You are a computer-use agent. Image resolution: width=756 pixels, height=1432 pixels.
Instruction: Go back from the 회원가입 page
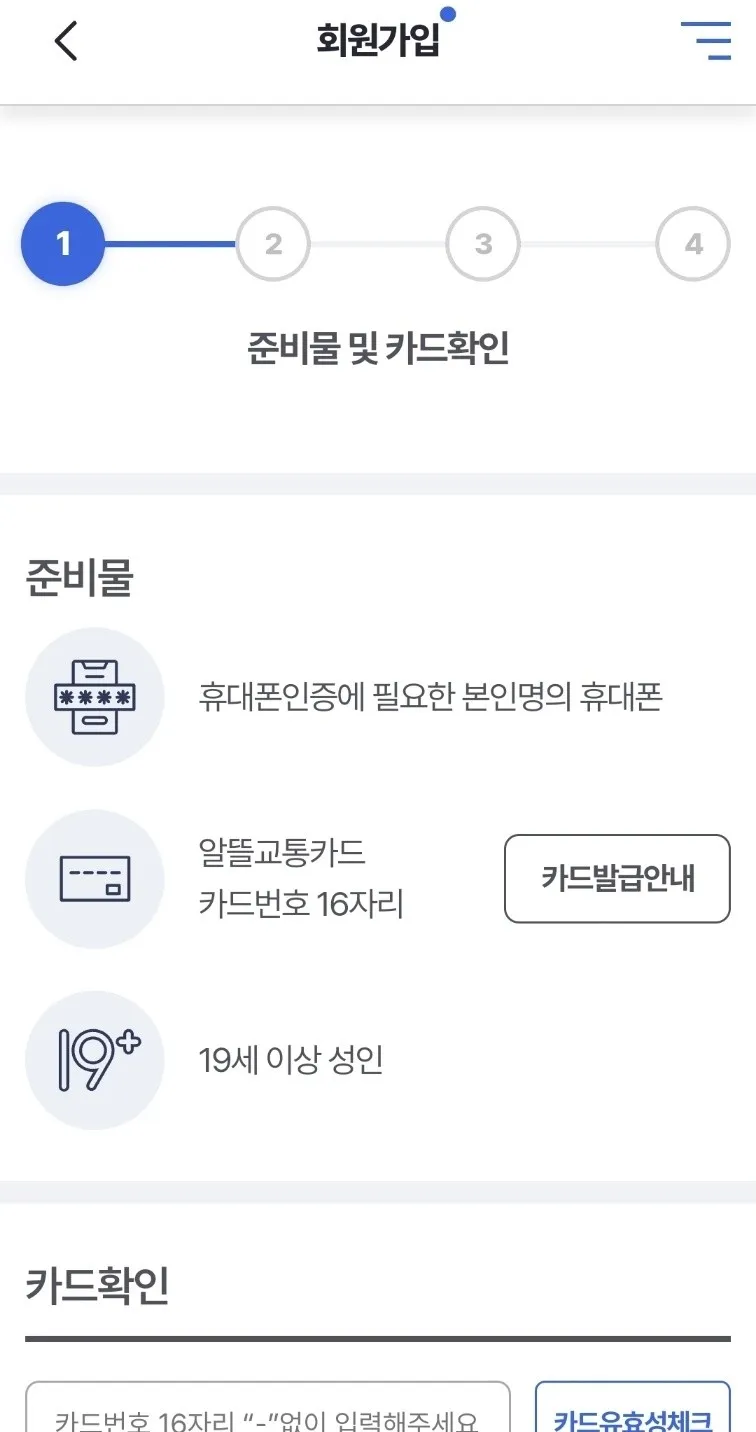point(66,41)
